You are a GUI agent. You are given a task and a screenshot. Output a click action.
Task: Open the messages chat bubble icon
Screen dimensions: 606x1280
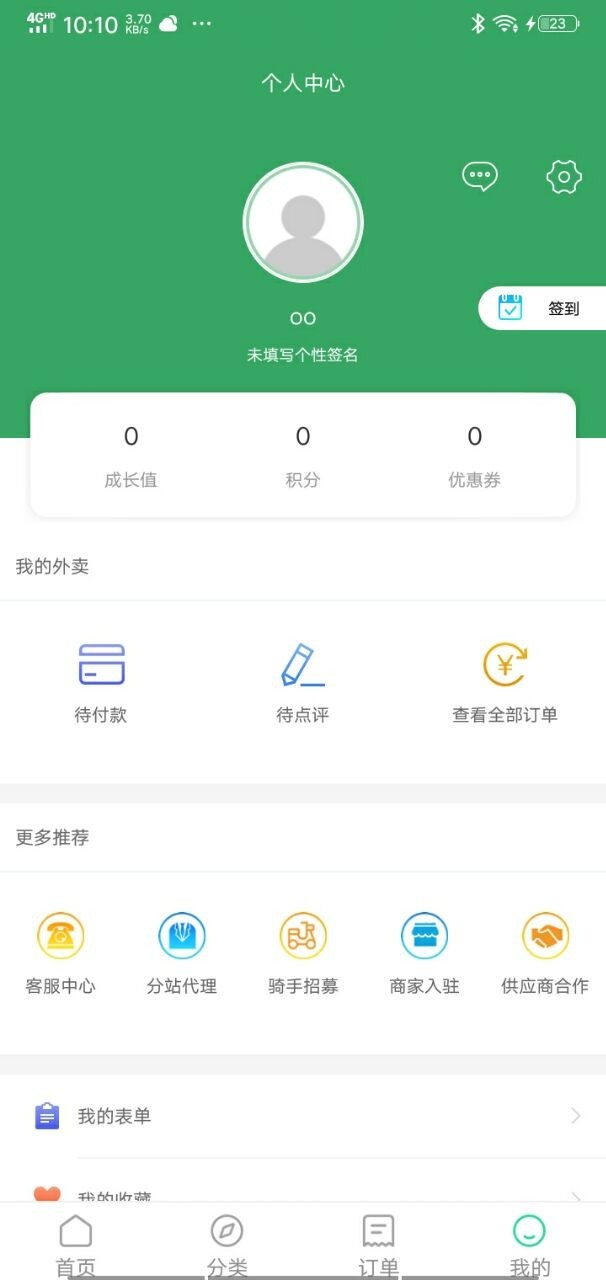480,177
